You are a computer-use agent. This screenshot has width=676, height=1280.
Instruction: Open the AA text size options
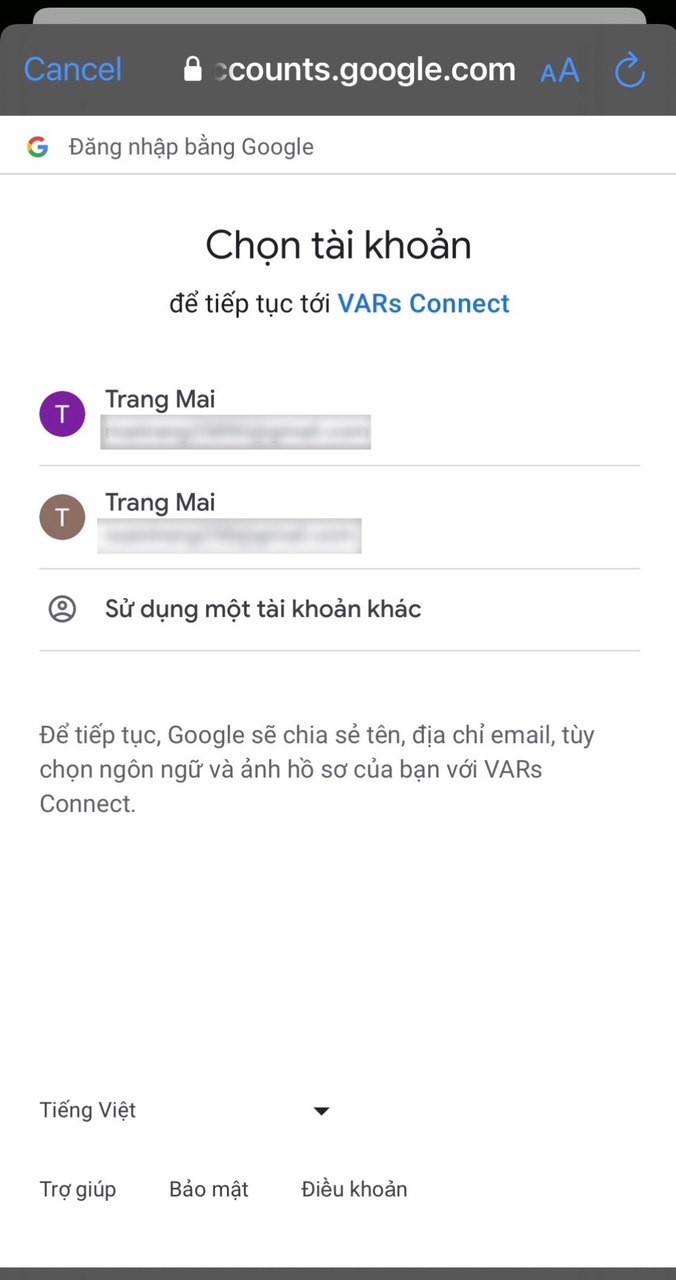[x=559, y=70]
